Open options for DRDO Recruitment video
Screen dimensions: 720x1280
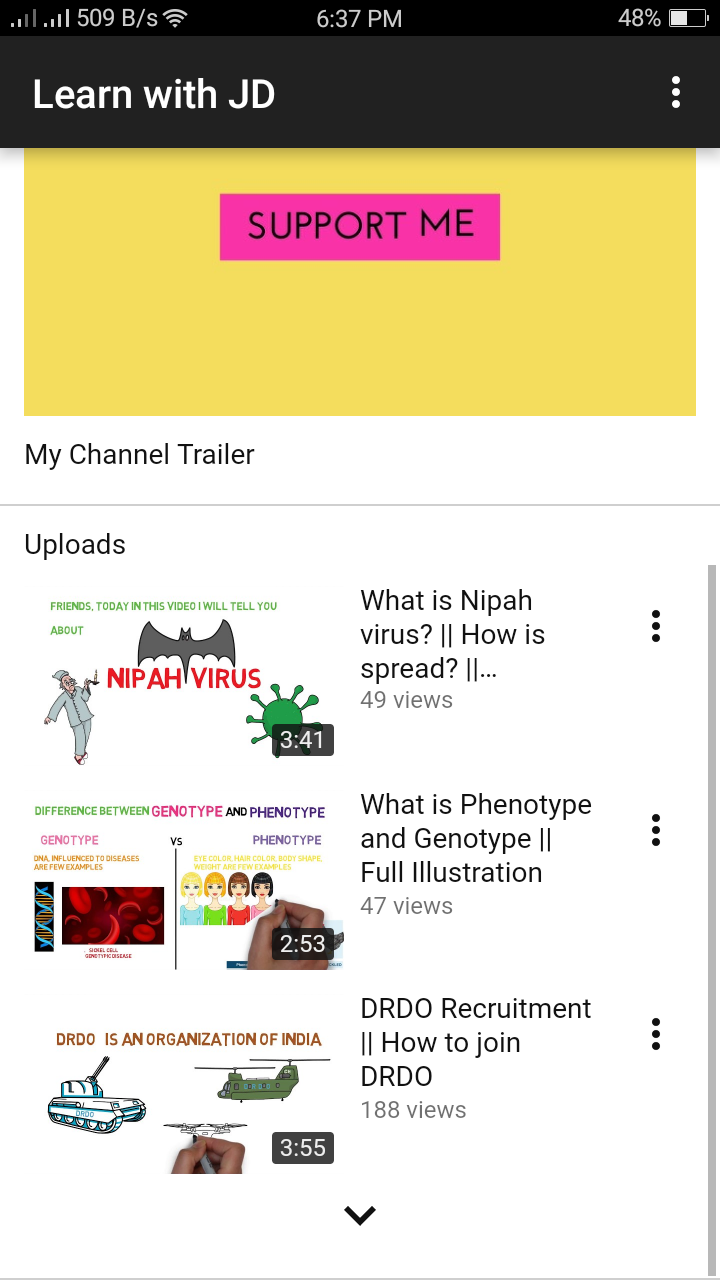[x=656, y=1034]
